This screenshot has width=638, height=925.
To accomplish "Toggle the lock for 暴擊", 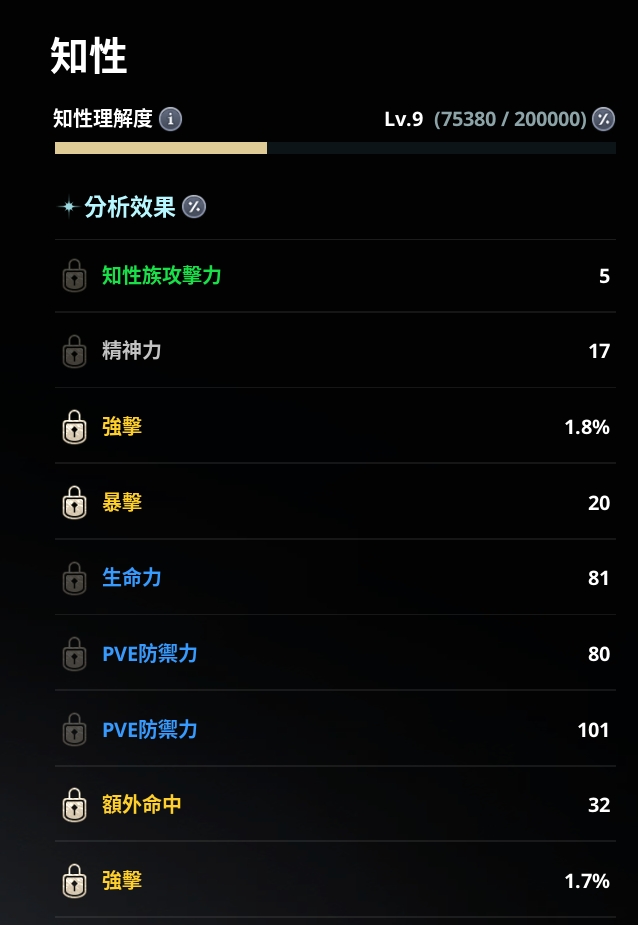I will pyautogui.click(x=74, y=503).
